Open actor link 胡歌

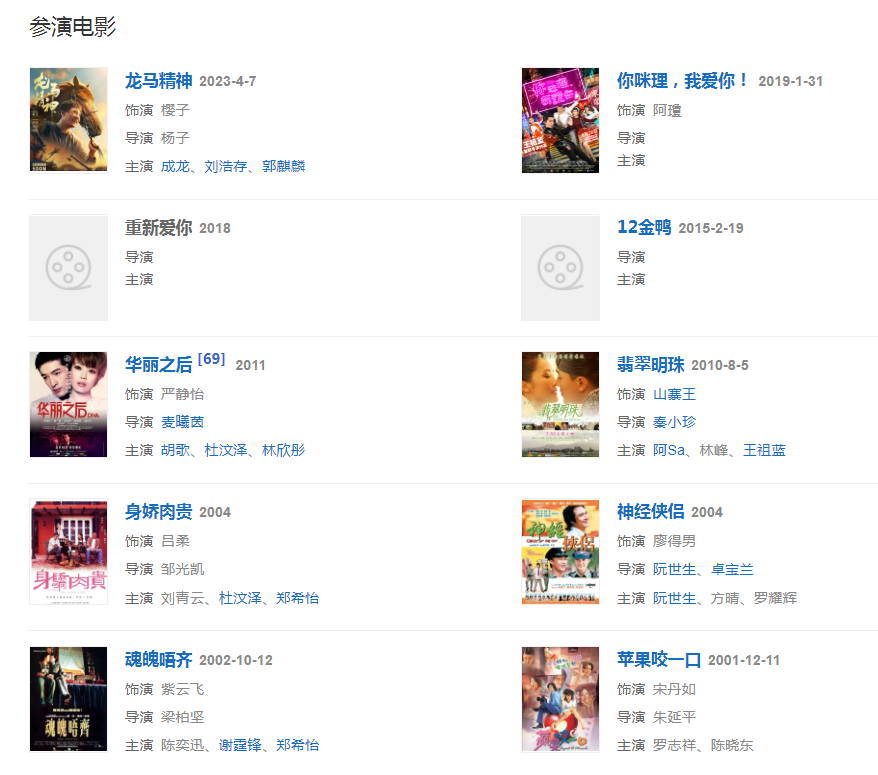(175, 450)
